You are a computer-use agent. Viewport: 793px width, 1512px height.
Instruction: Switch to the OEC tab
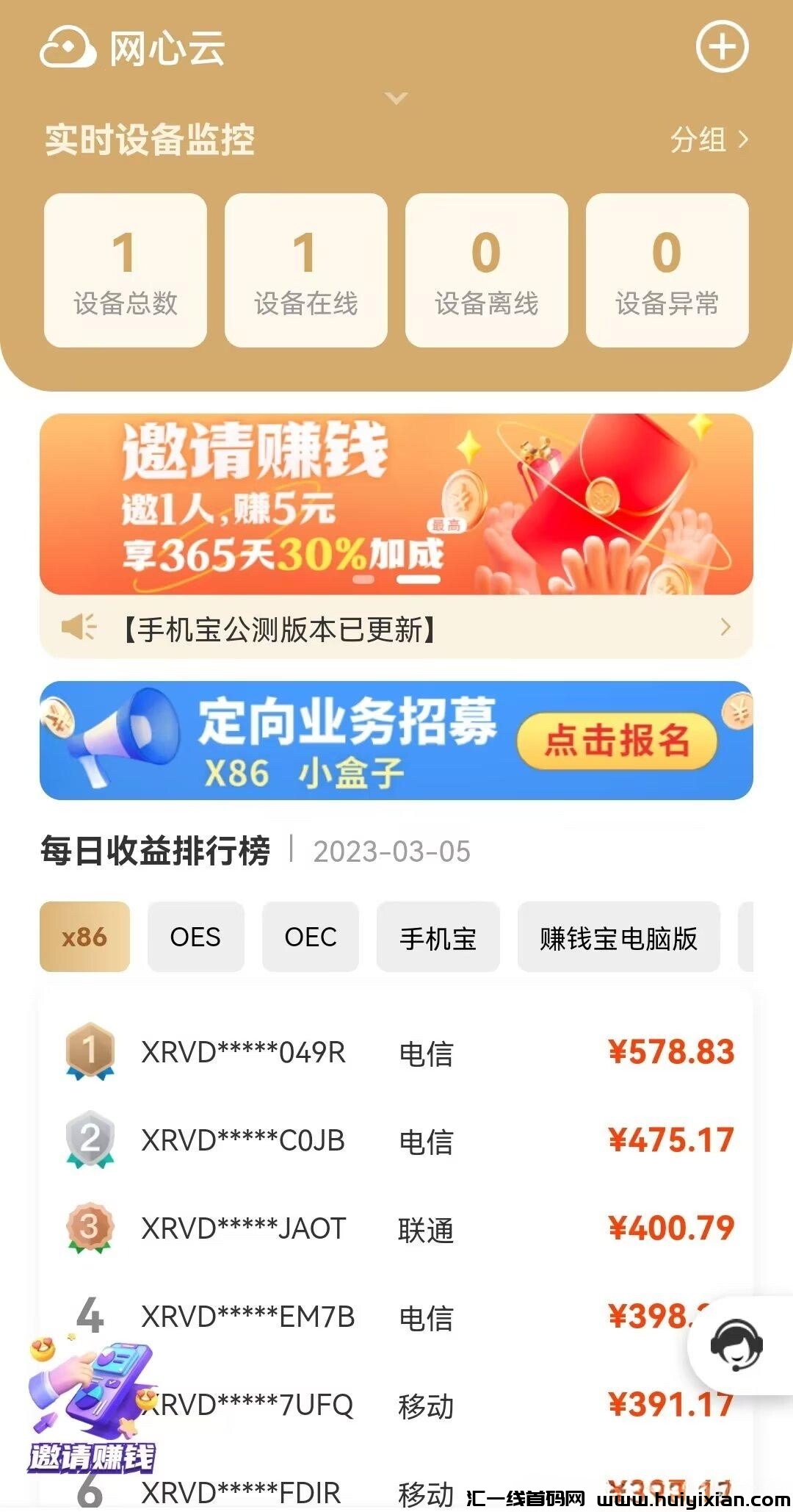pyautogui.click(x=311, y=937)
